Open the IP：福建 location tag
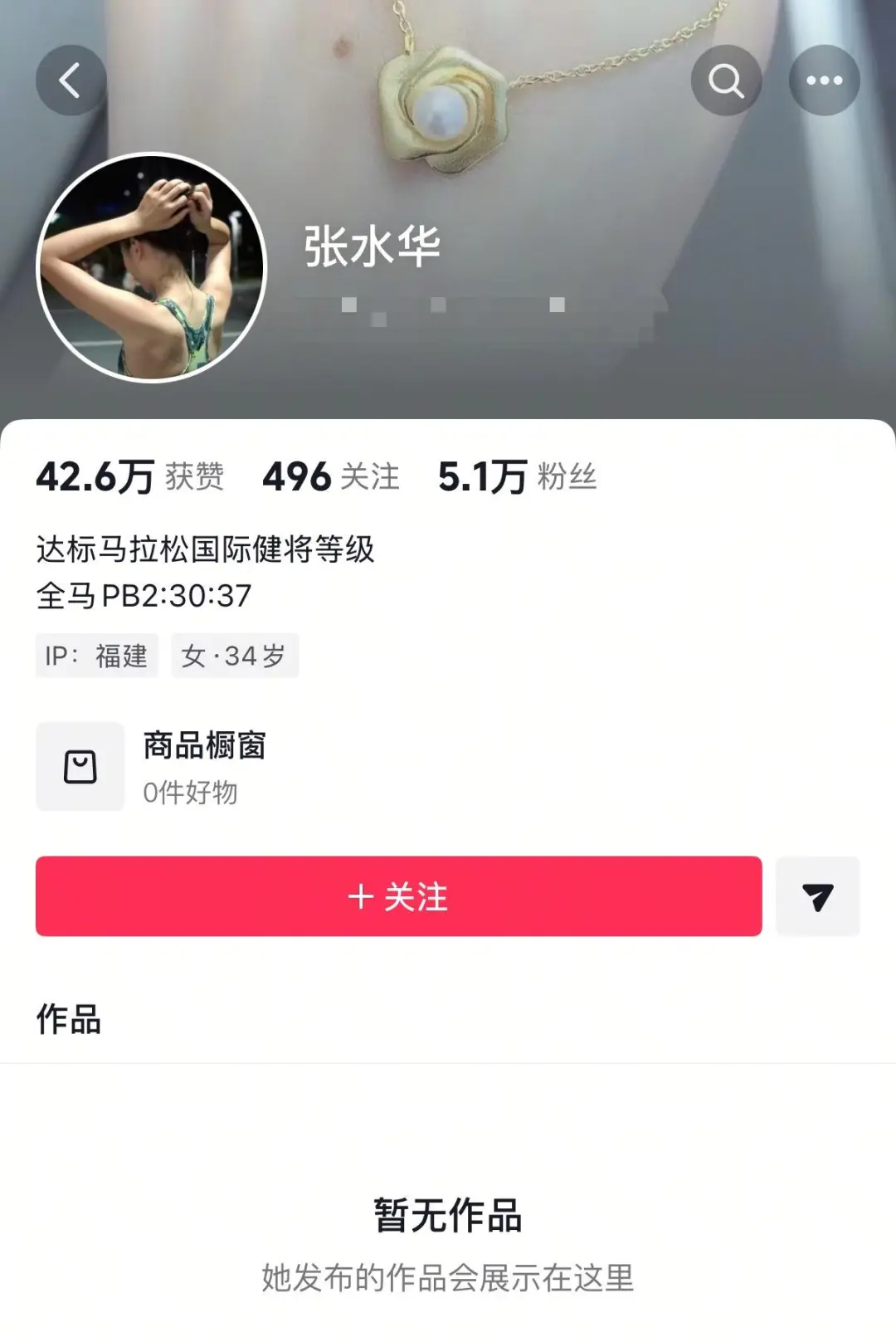 [96, 656]
